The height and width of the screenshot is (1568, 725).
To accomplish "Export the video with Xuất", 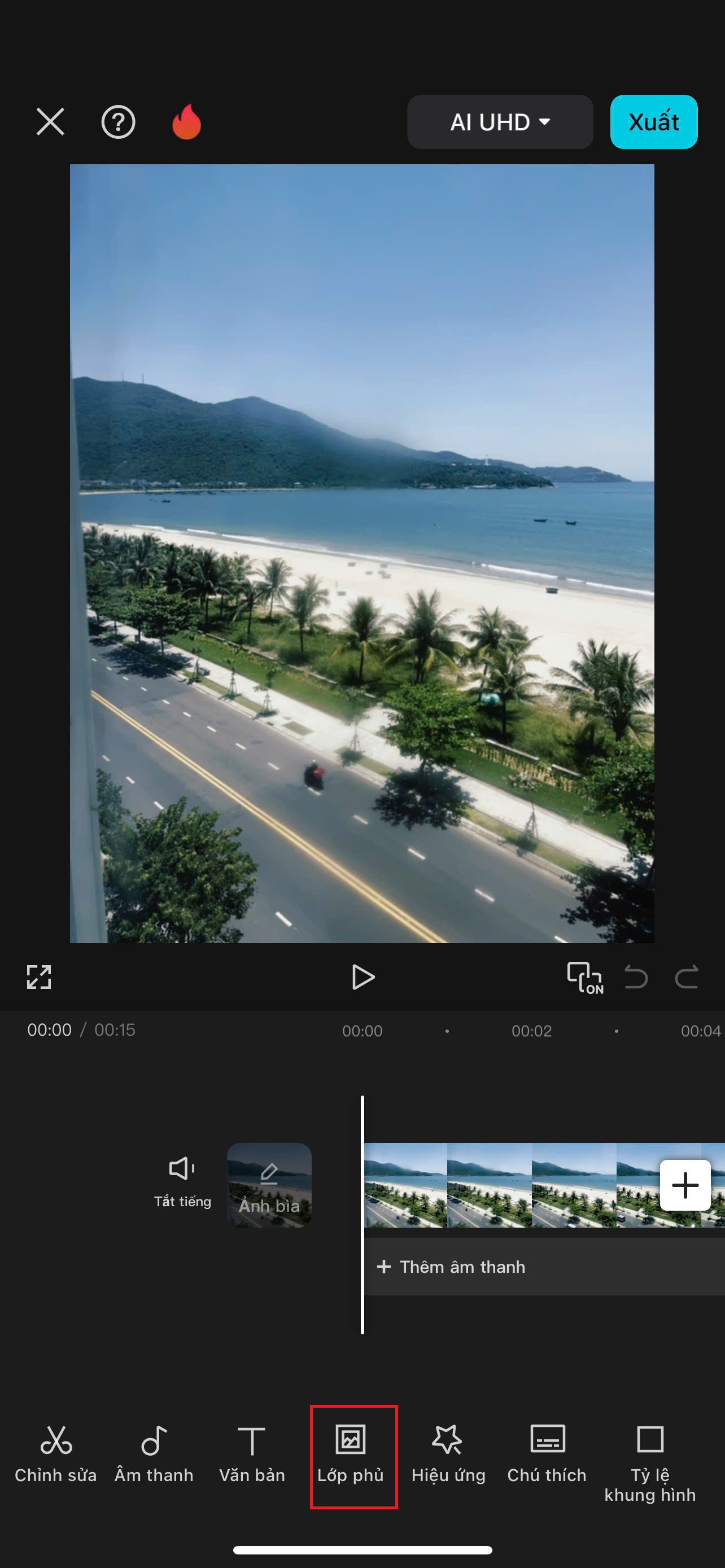I will [x=653, y=122].
